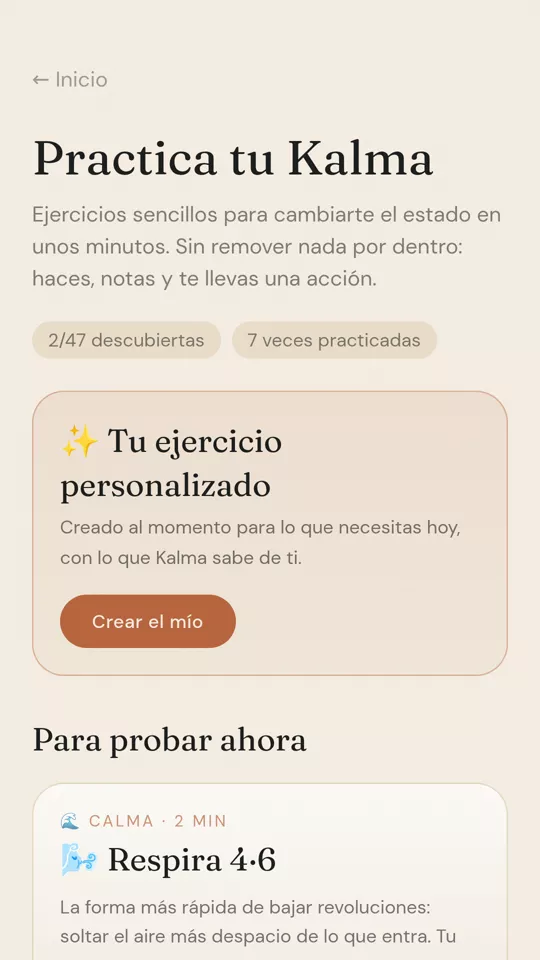Go back to Inicio
This screenshot has height=960, width=540.
coord(70,80)
